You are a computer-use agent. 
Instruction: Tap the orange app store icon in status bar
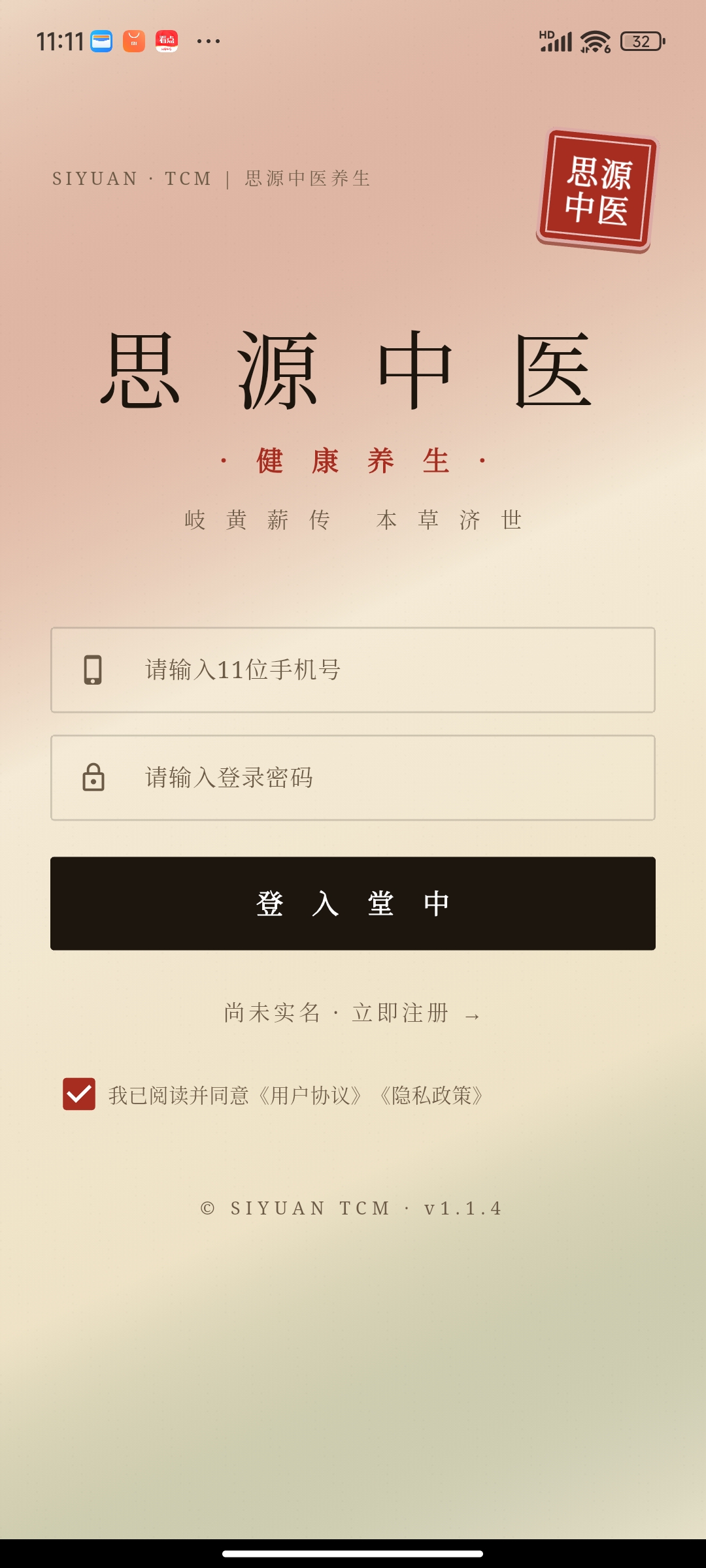(x=133, y=41)
